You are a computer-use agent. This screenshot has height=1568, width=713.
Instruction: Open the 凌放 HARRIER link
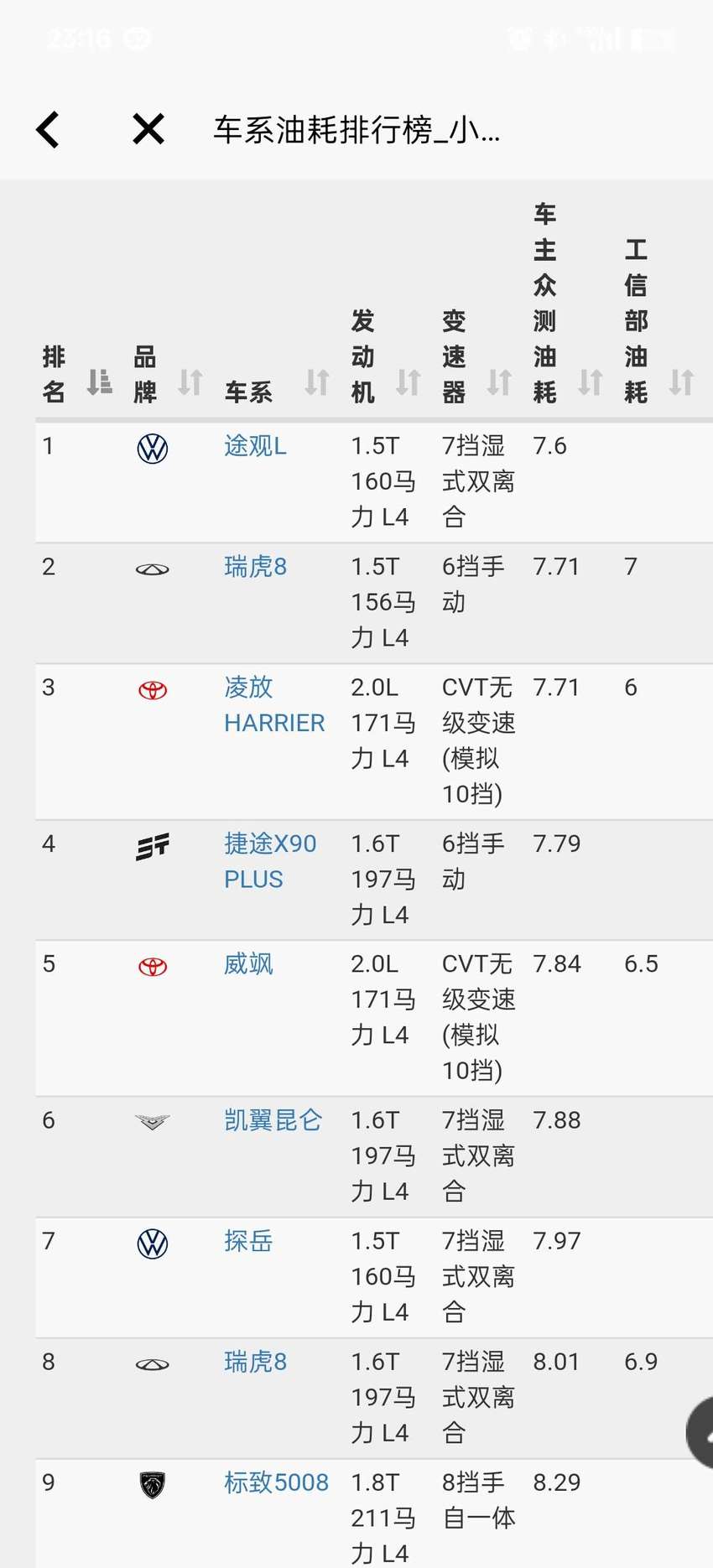pyautogui.click(x=274, y=705)
